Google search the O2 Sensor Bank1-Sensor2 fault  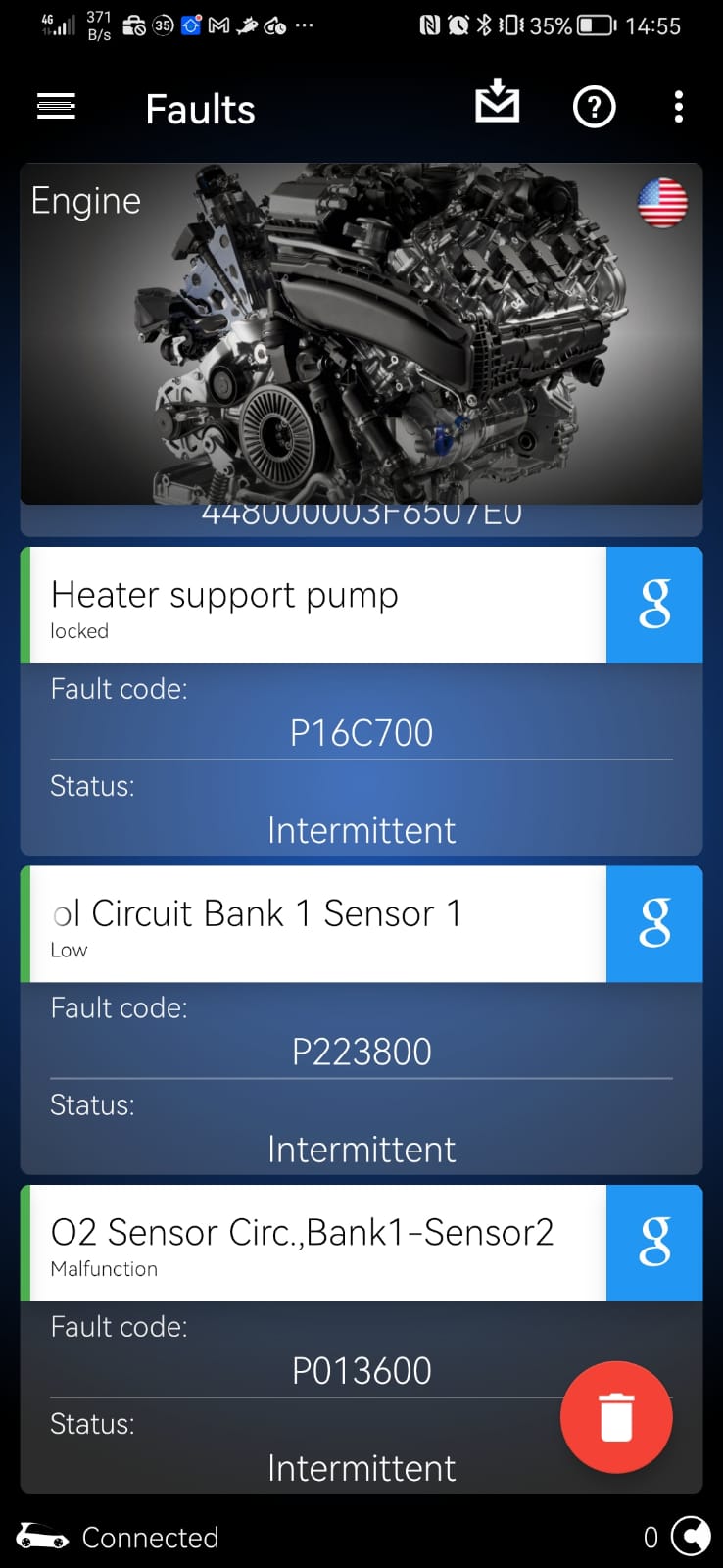click(x=654, y=1243)
